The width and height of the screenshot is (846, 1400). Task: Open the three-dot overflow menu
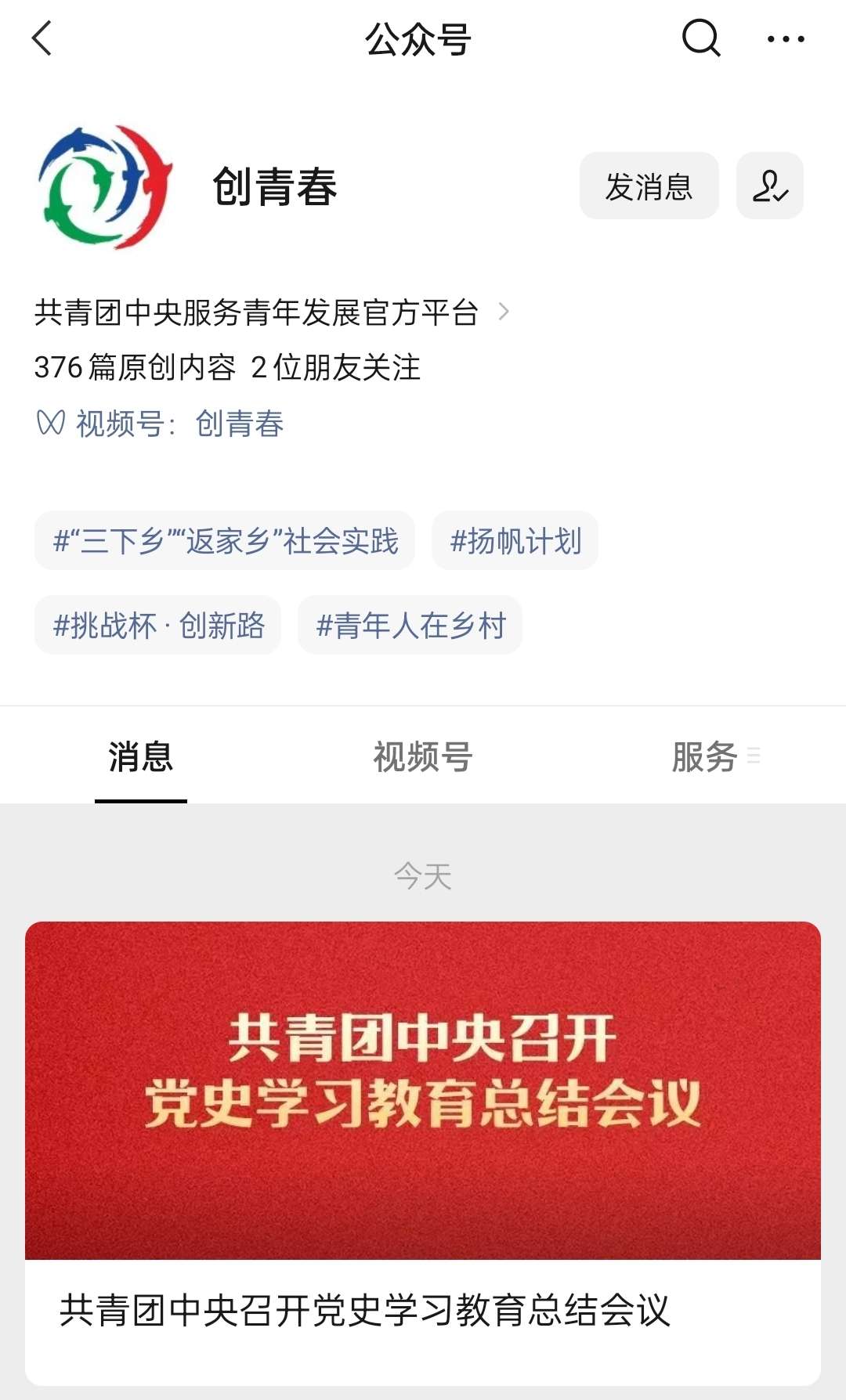785,38
